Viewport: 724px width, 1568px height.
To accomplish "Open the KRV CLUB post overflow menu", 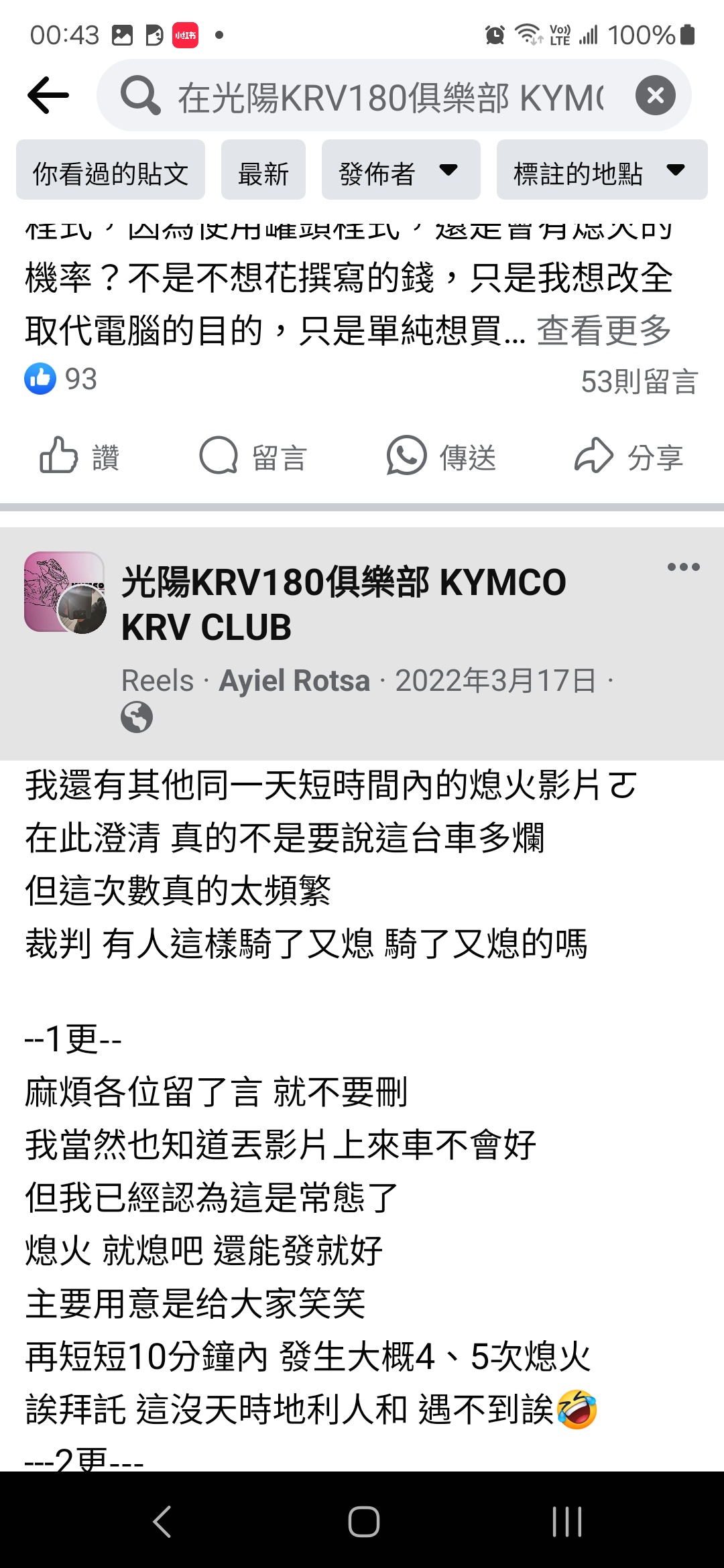I will pos(682,567).
